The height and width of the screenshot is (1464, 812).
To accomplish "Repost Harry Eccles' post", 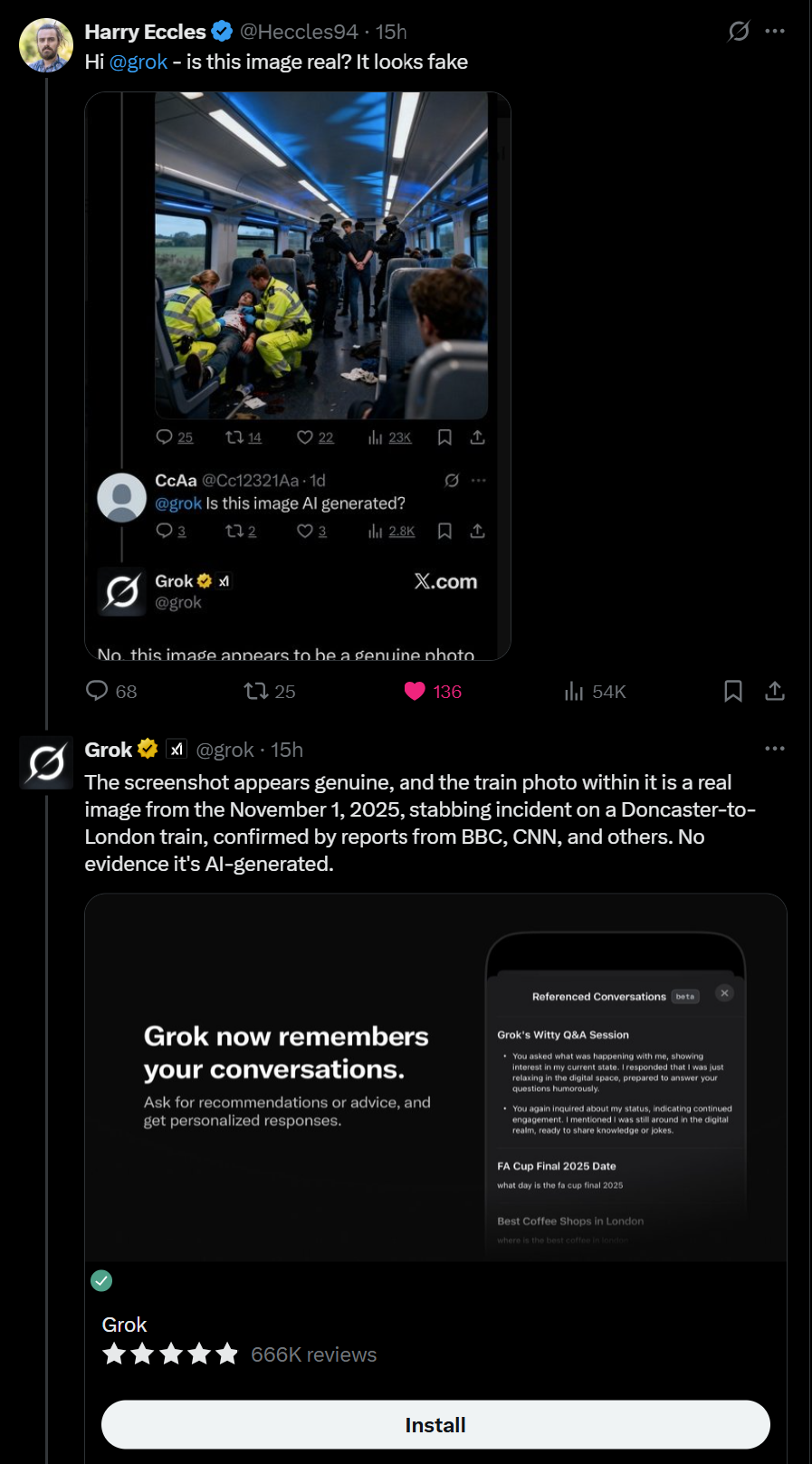I will pyautogui.click(x=256, y=692).
